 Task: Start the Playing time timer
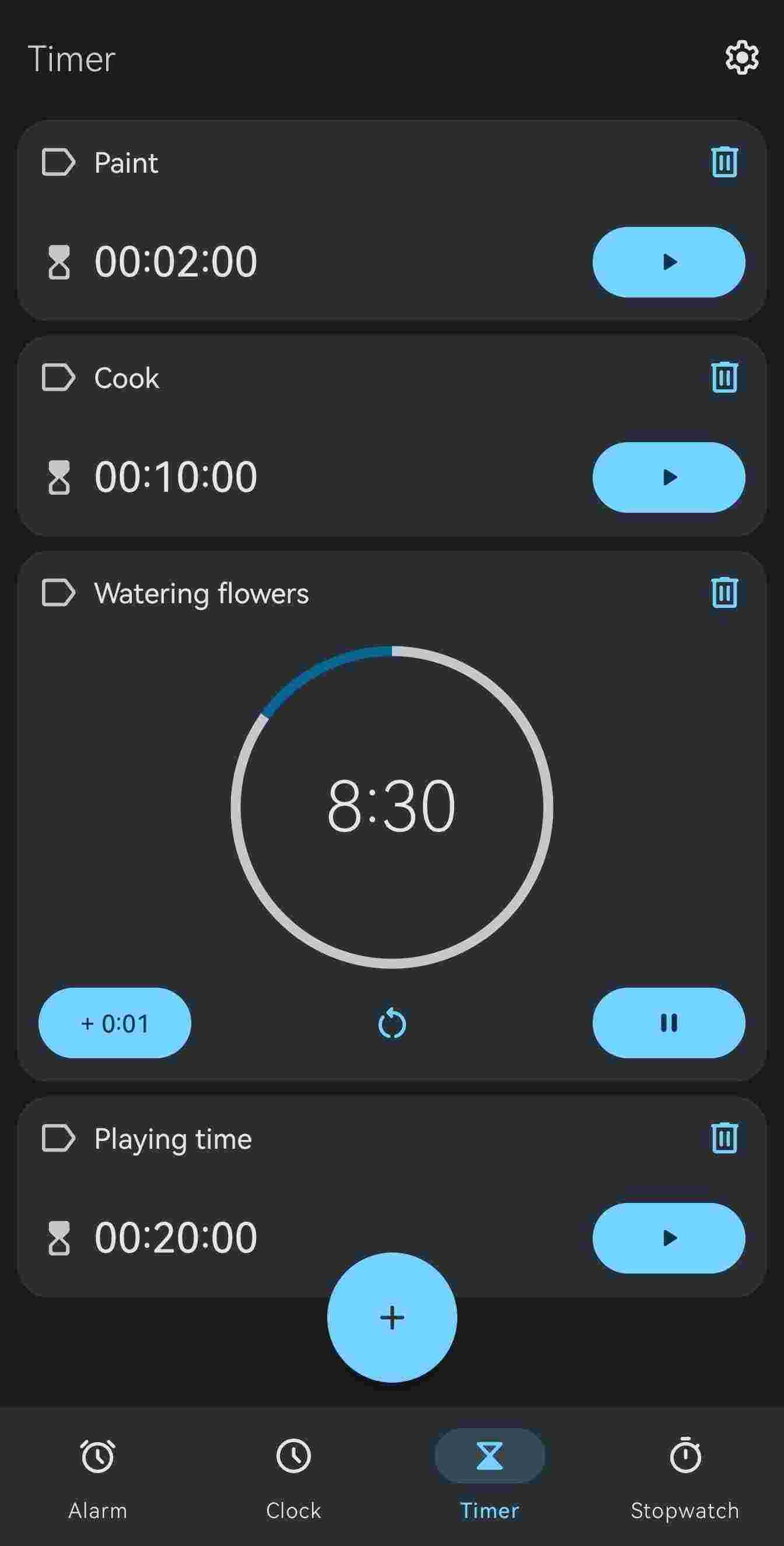[668, 1238]
